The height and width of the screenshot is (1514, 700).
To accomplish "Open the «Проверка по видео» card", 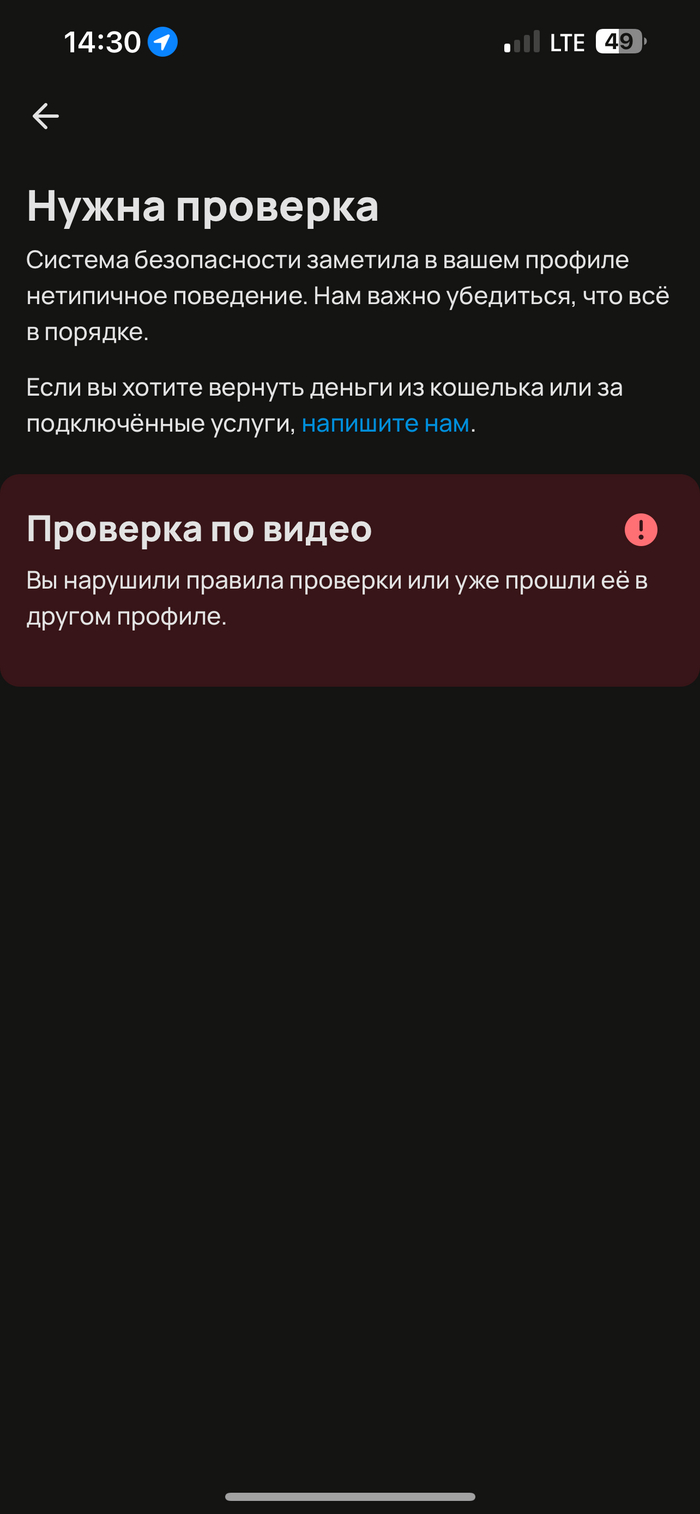I will coord(349,579).
